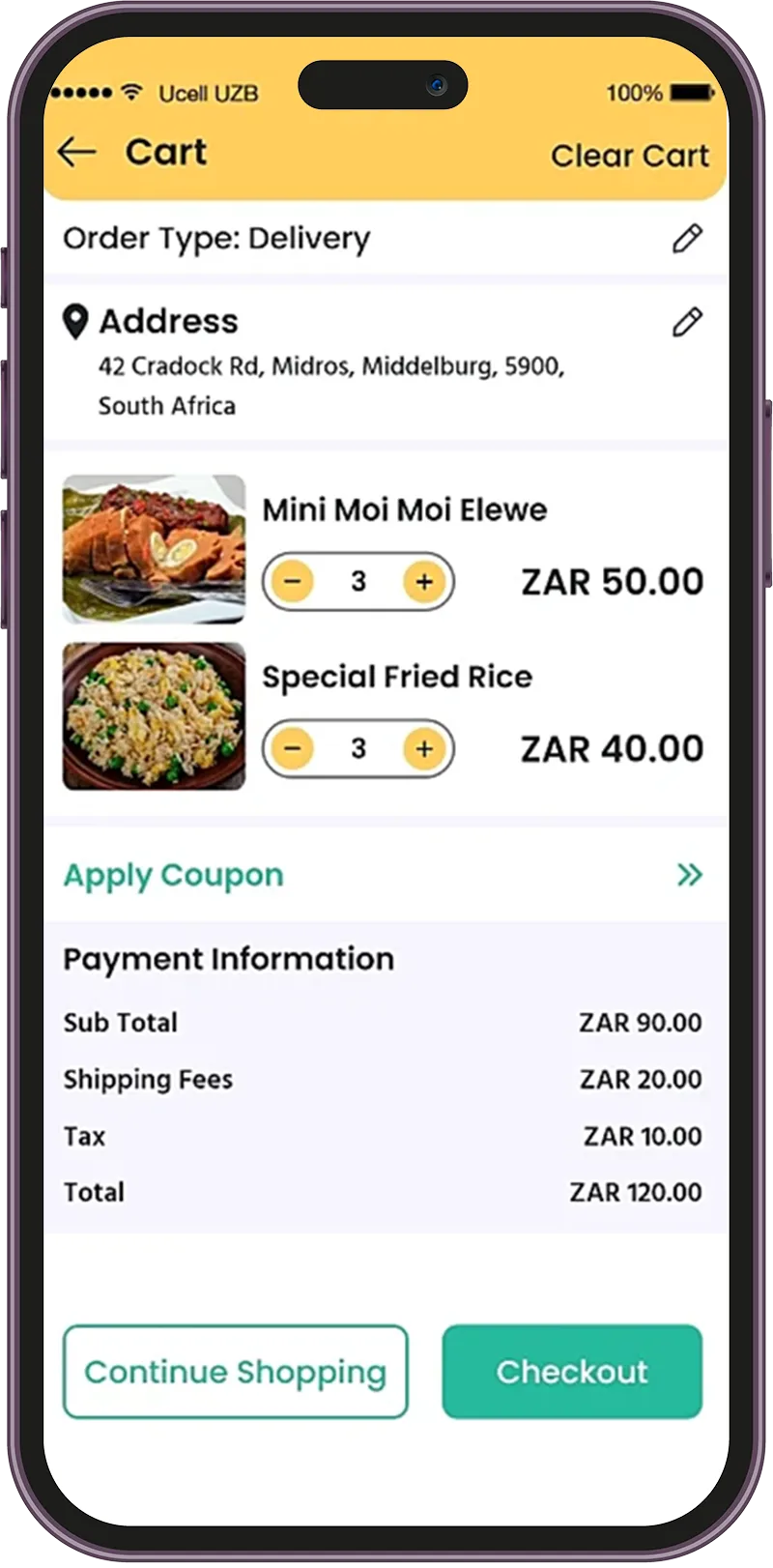The image size is (773, 1568).
Task: Edit the Order Type with pencil icon
Action: tap(687, 238)
